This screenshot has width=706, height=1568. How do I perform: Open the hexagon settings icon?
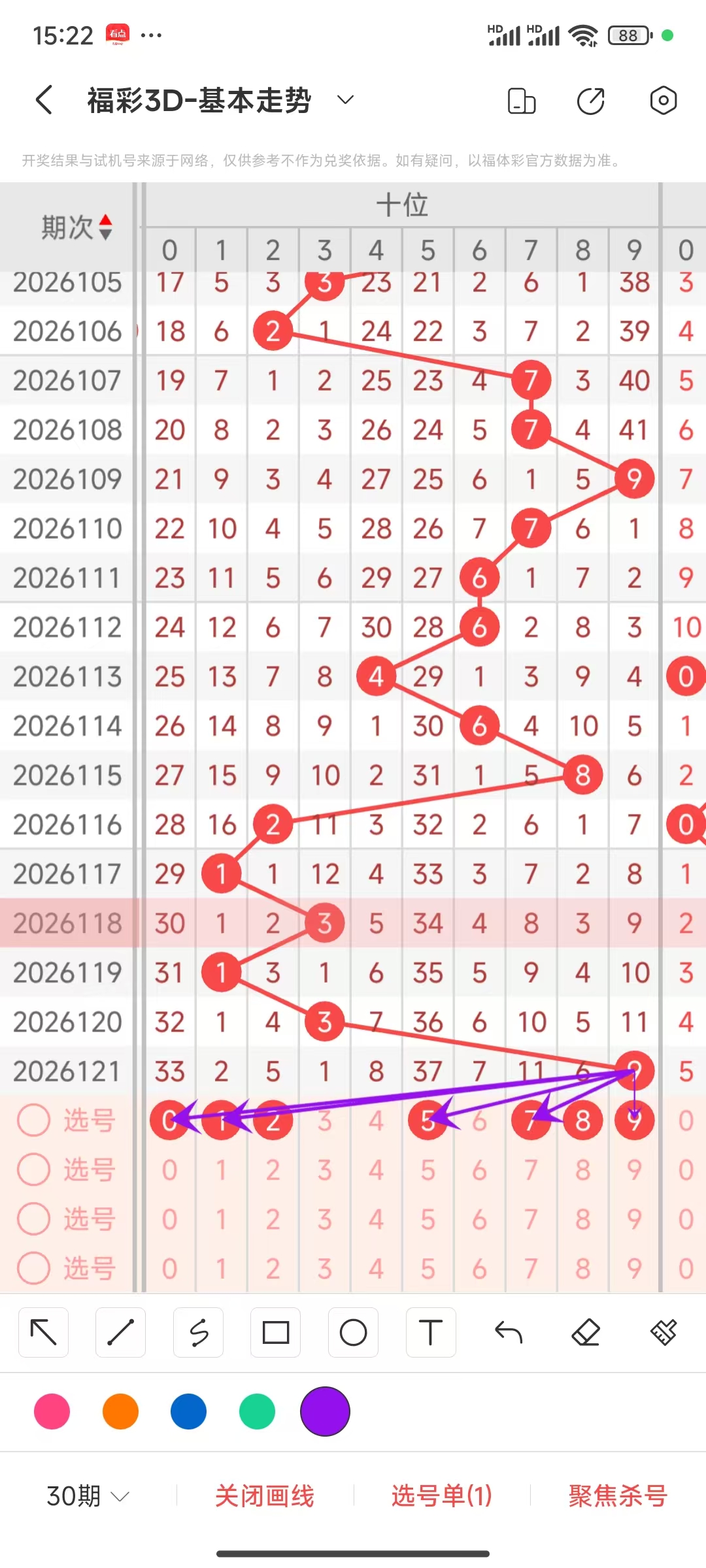(663, 101)
